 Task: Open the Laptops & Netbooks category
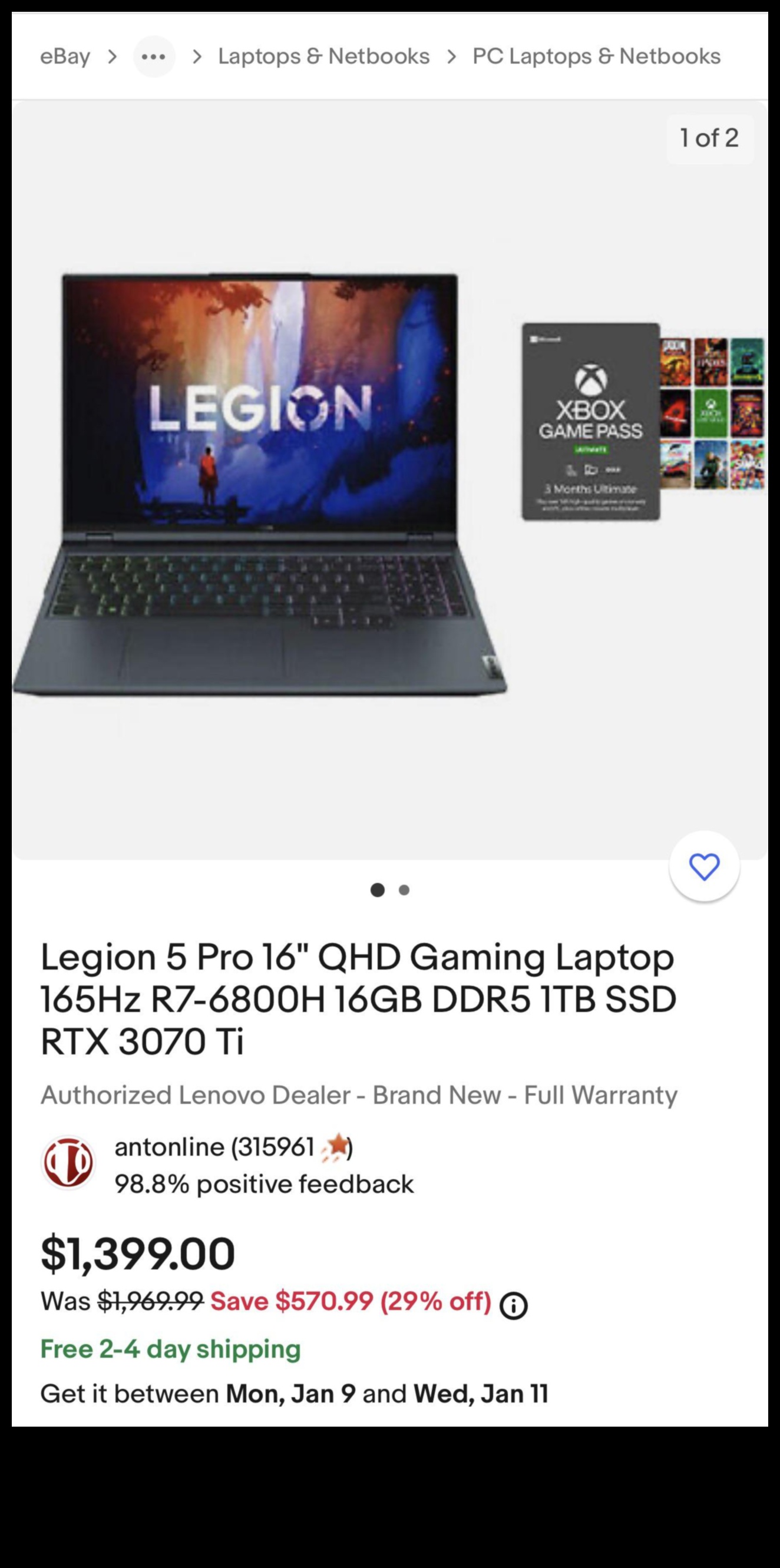click(322, 56)
